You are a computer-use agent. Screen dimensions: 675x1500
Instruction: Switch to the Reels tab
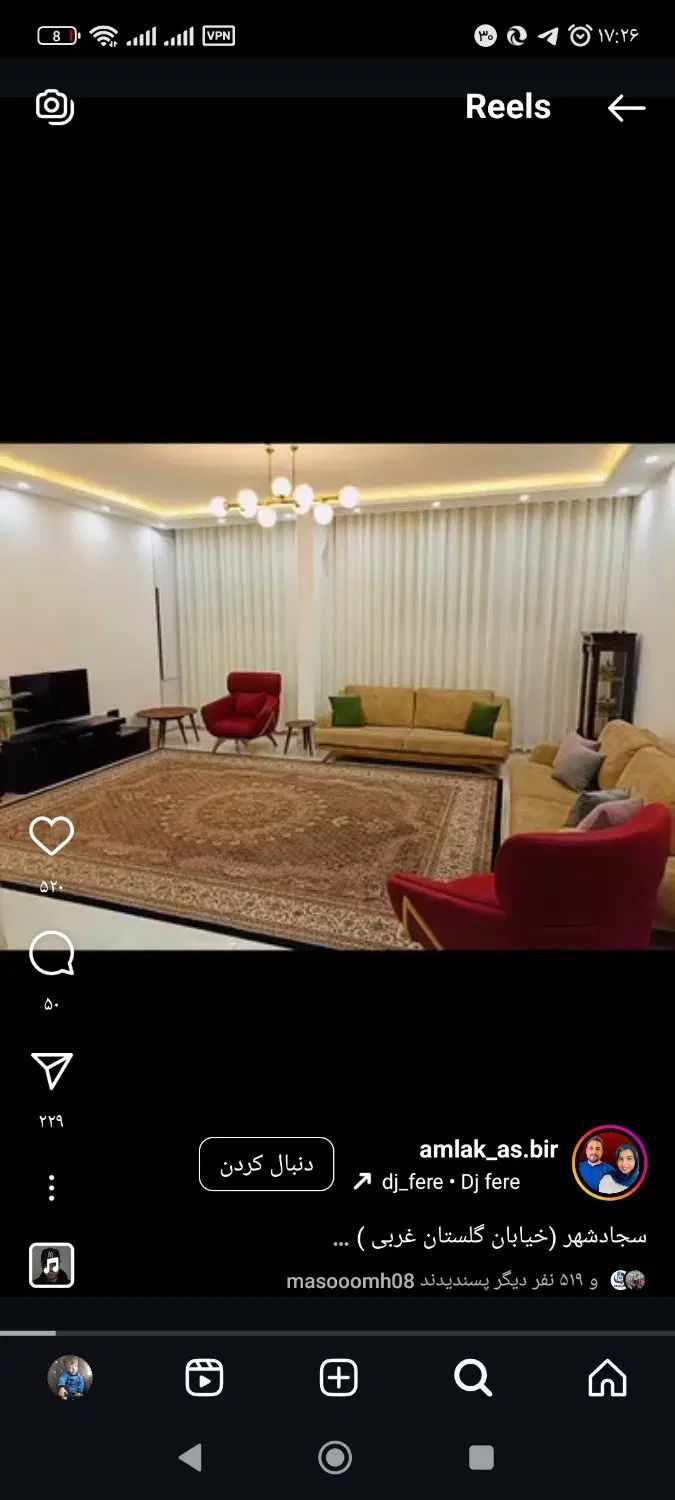pos(204,1378)
